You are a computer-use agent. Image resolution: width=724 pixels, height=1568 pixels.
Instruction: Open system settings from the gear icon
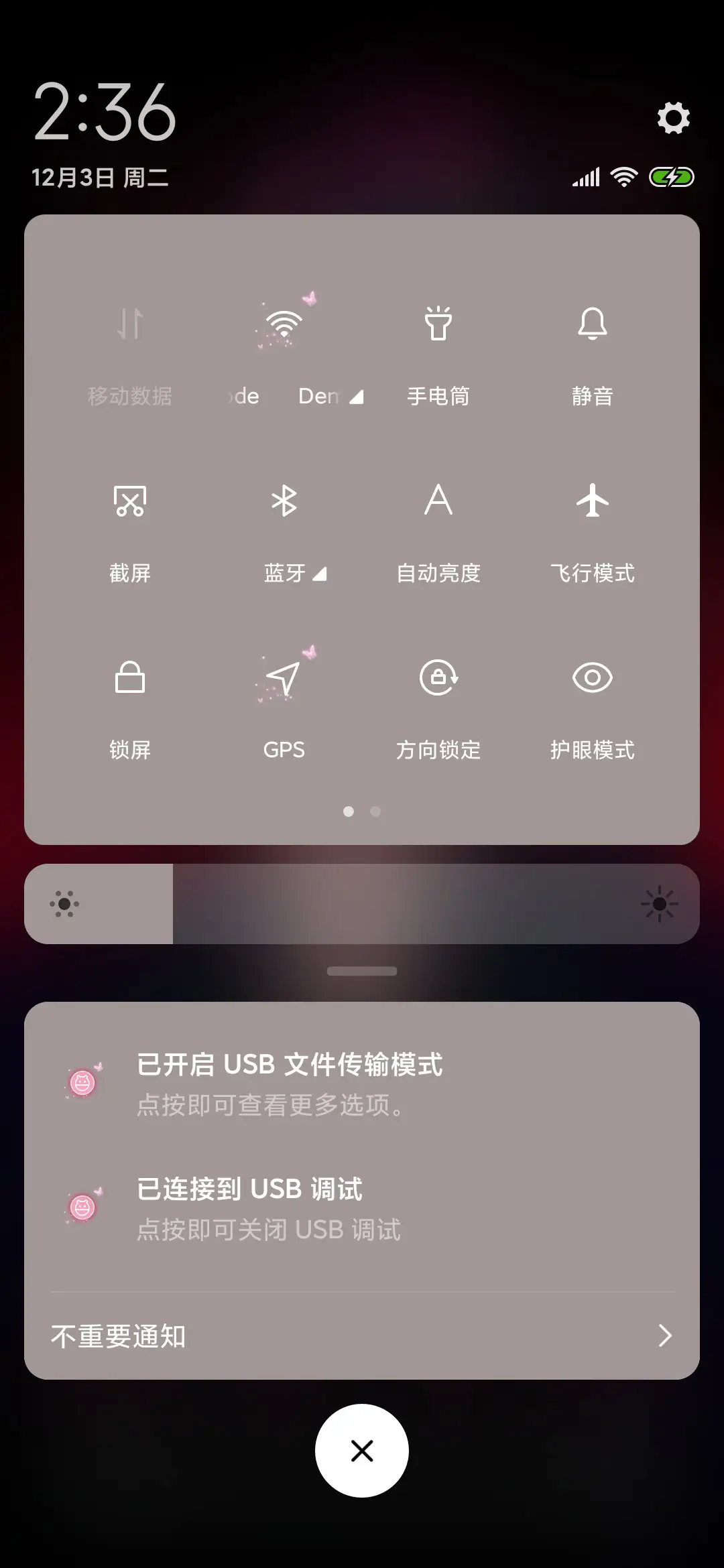[673, 117]
